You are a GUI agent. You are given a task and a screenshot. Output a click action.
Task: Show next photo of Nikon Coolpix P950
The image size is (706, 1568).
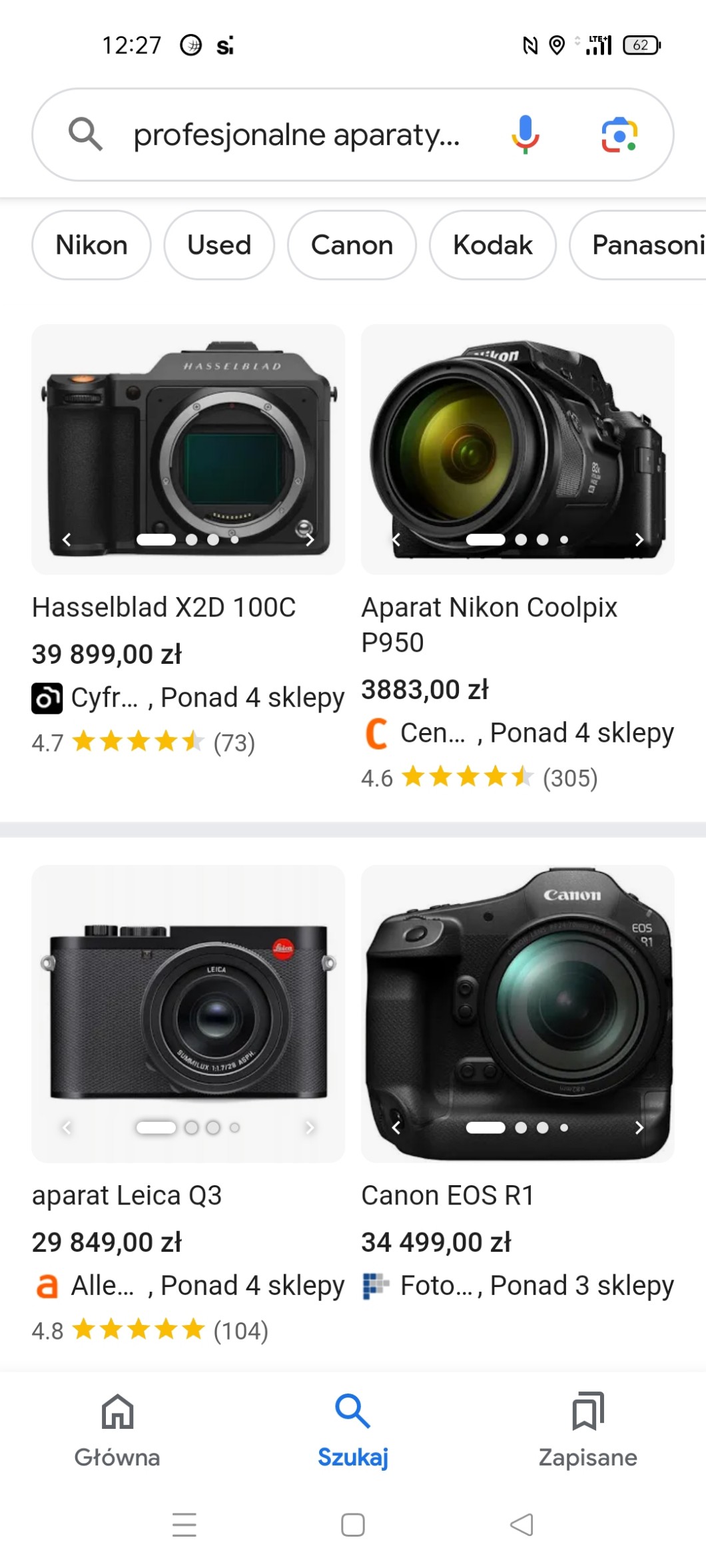pos(639,540)
